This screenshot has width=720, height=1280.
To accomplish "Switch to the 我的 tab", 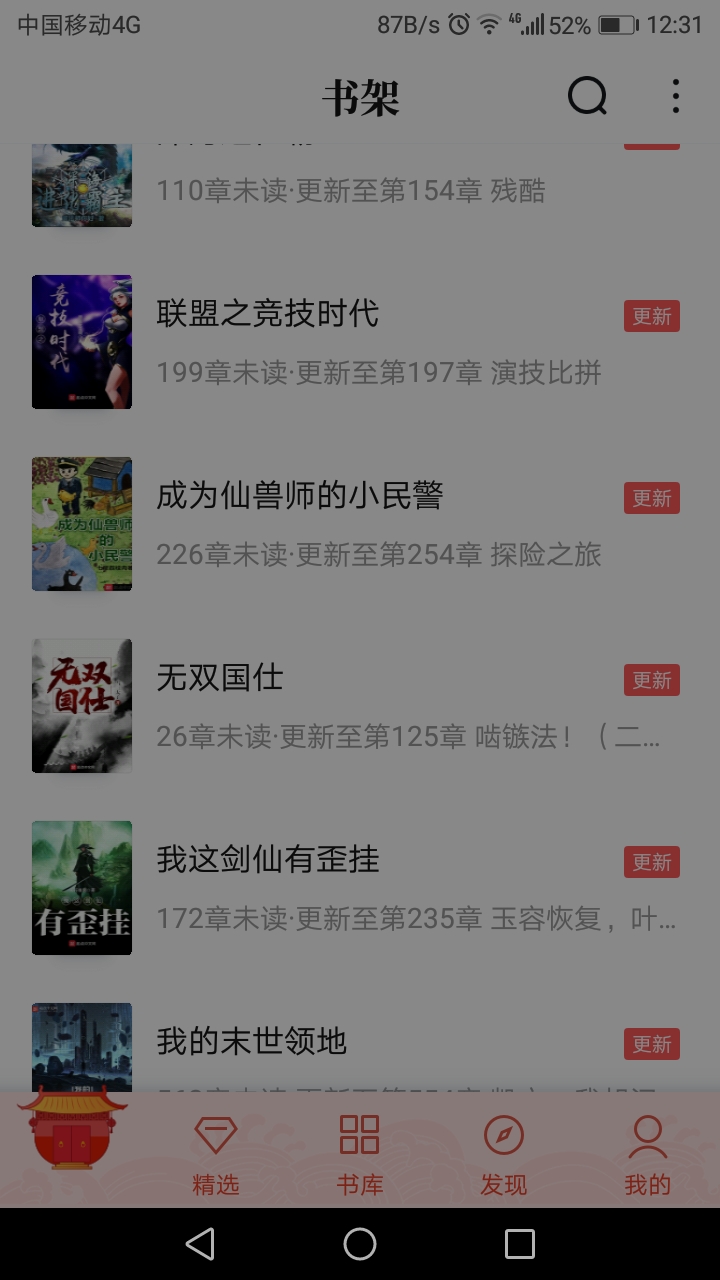I will click(648, 1155).
